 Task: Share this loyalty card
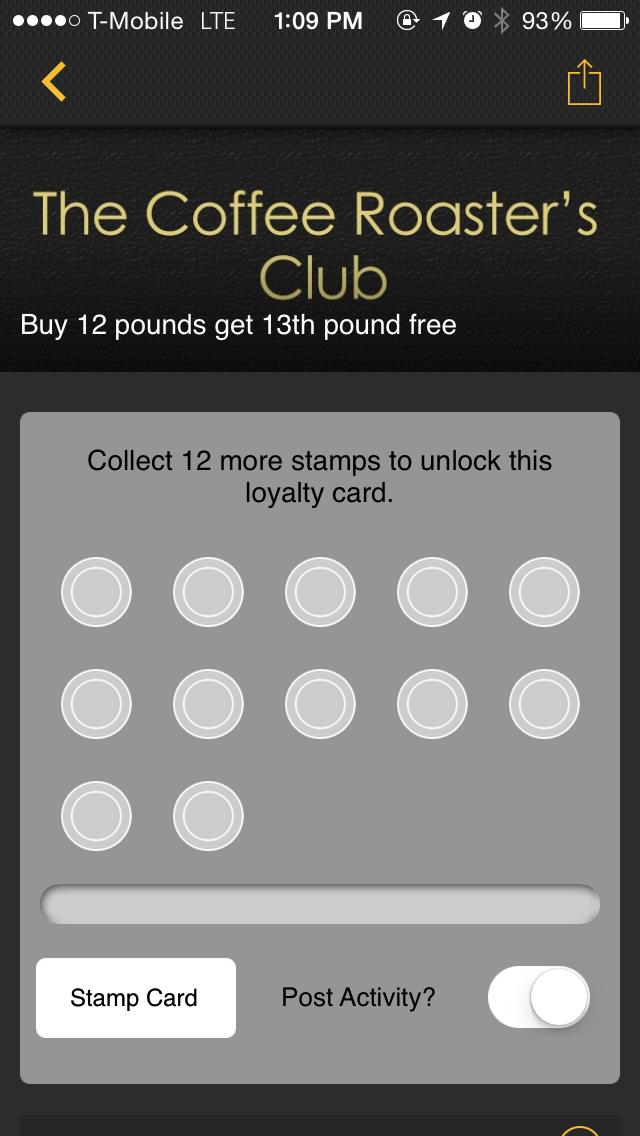pos(584,83)
